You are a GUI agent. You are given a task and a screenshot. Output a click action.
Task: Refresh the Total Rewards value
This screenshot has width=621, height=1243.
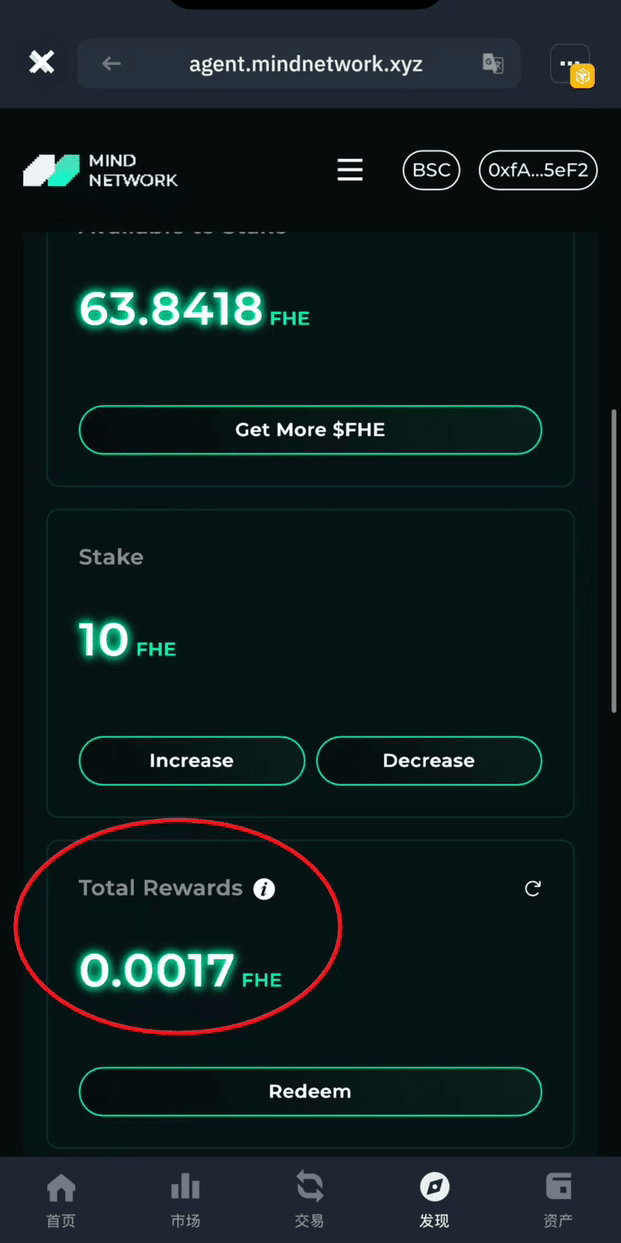coord(533,888)
